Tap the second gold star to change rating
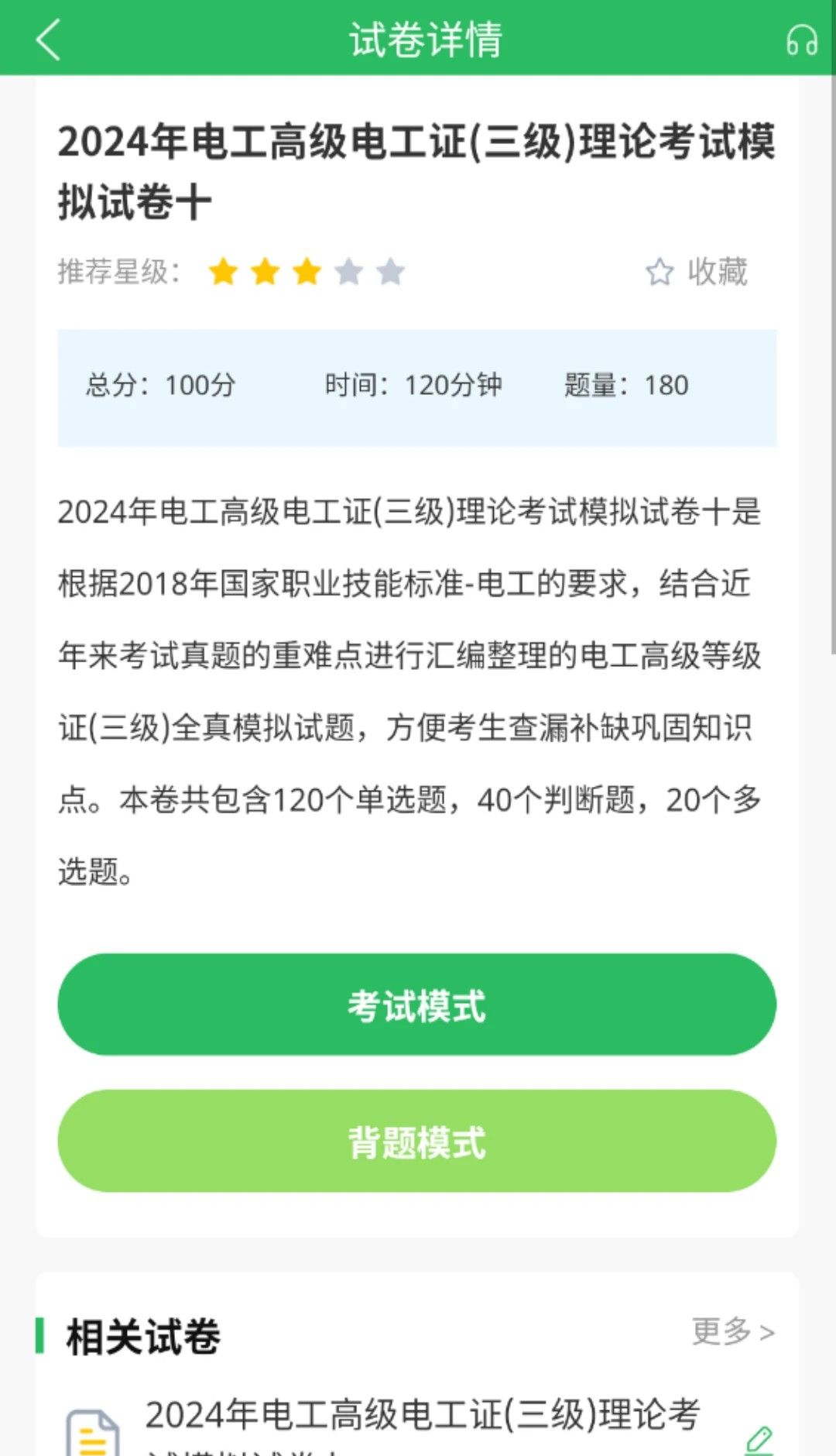Viewport: 836px width, 1456px height. pyautogui.click(x=266, y=273)
